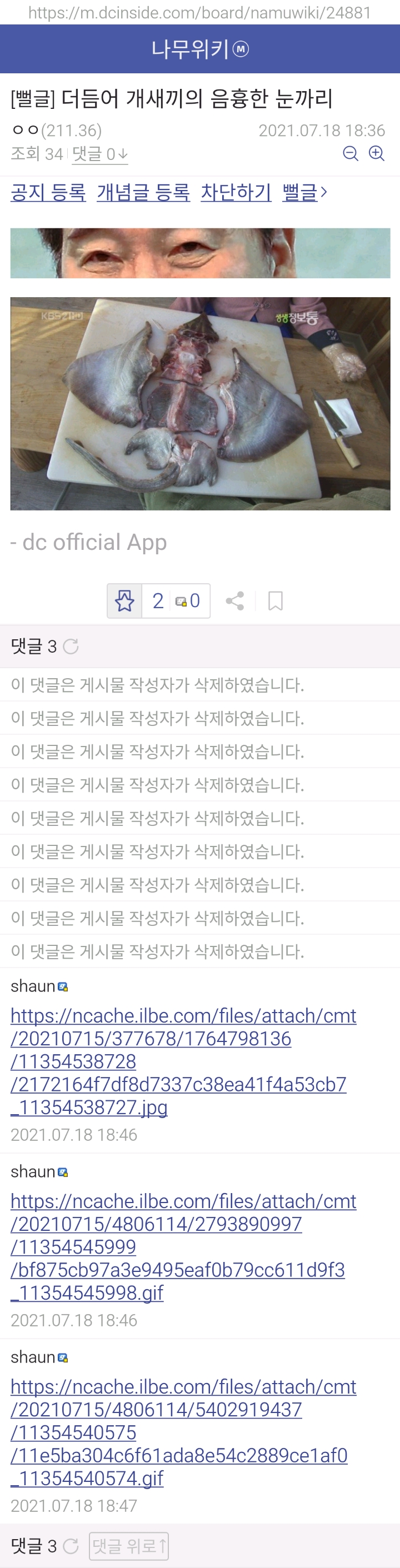
Task: Tap 댓글 위로 to jump up
Action: click(128, 1546)
